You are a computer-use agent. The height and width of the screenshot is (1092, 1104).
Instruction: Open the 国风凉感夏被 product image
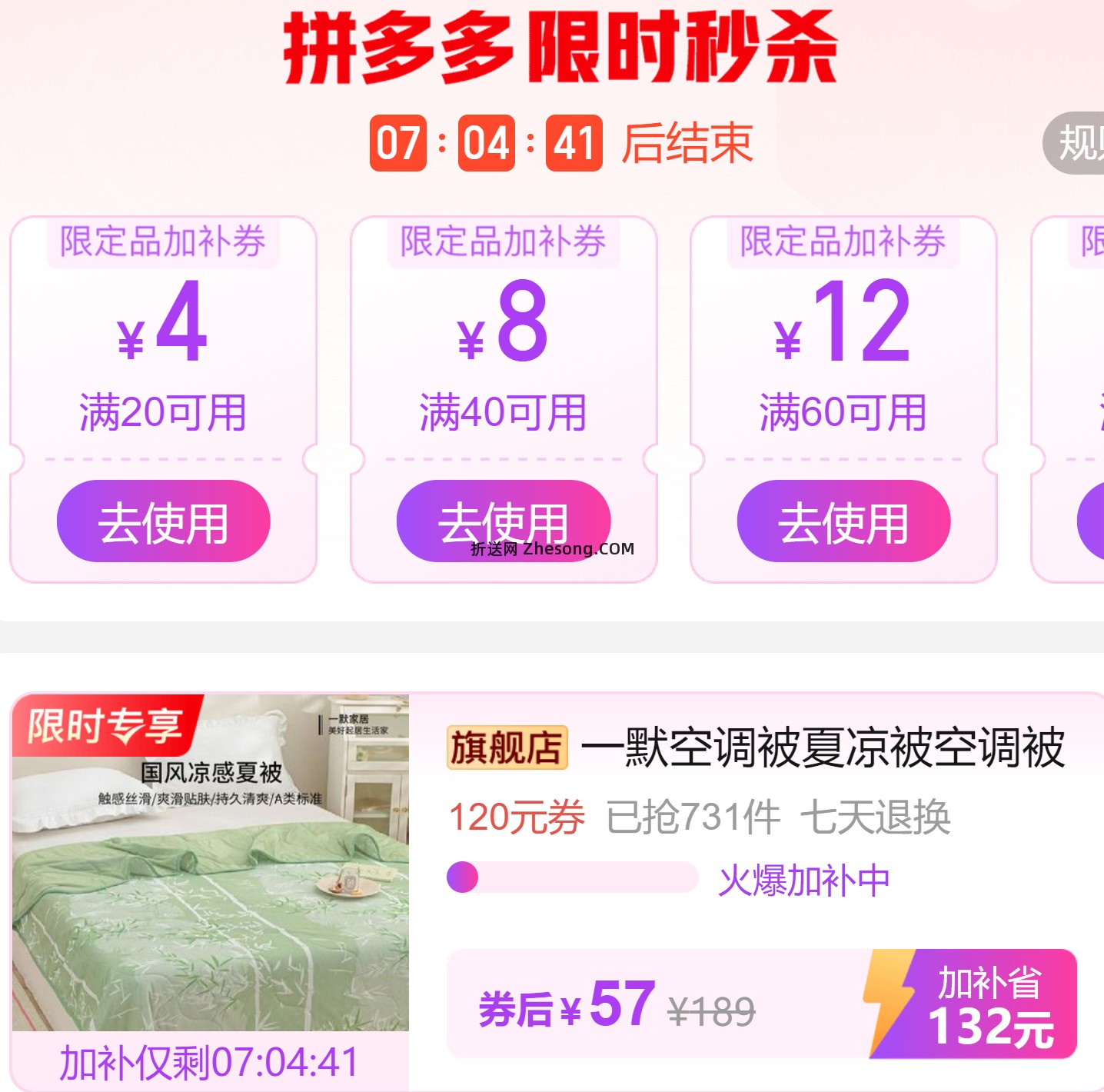[x=210, y=863]
